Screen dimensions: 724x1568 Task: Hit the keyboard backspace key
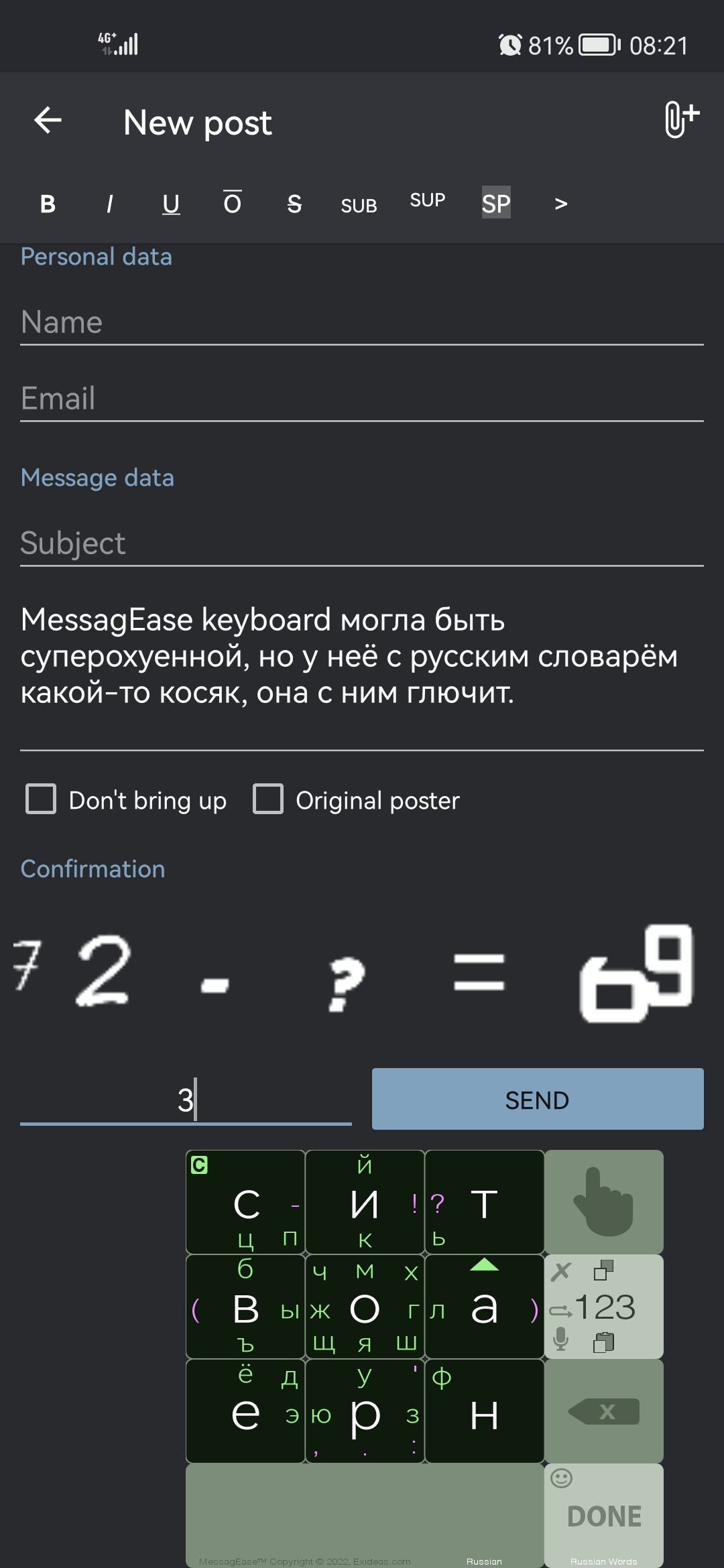[604, 1411]
